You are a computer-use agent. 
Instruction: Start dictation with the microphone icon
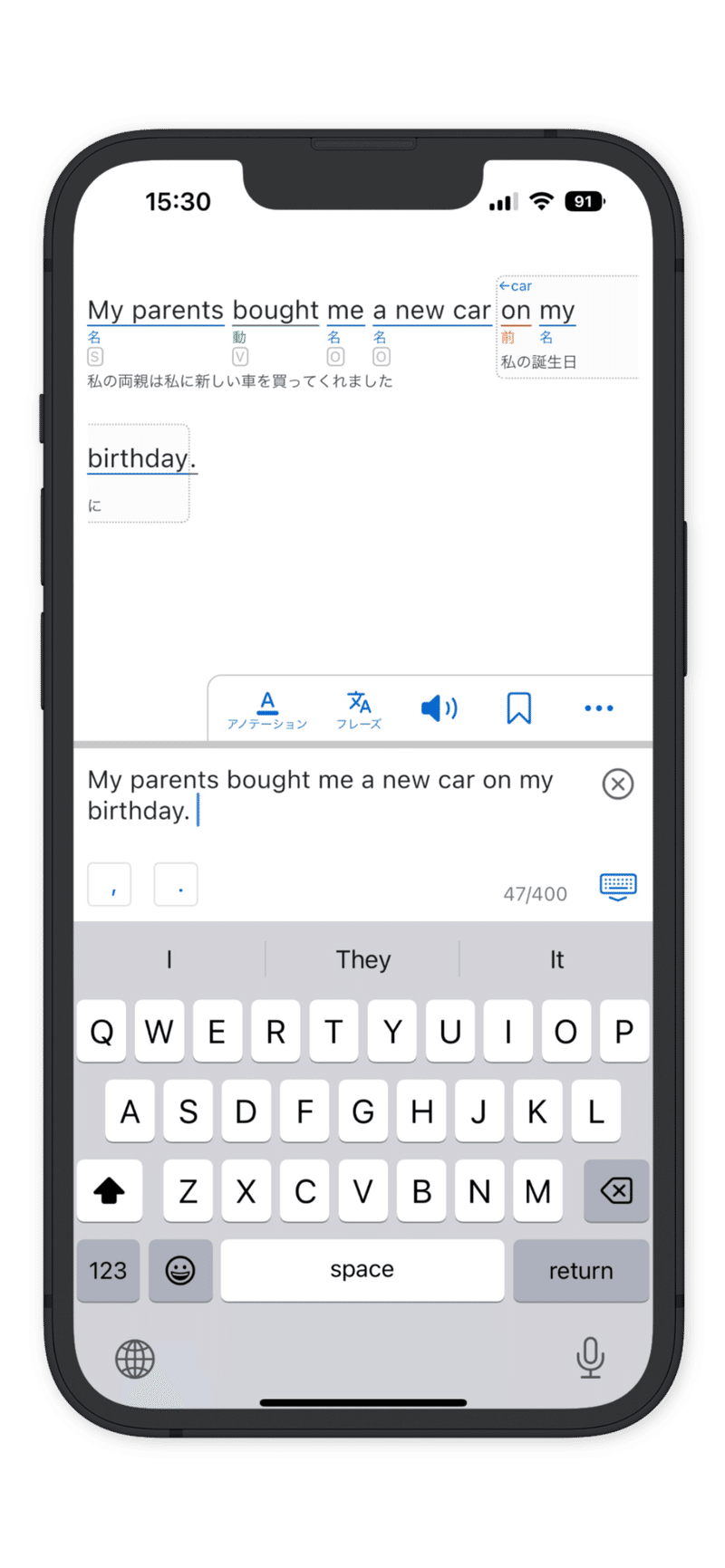pyautogui.click(x=590, y=1357)
